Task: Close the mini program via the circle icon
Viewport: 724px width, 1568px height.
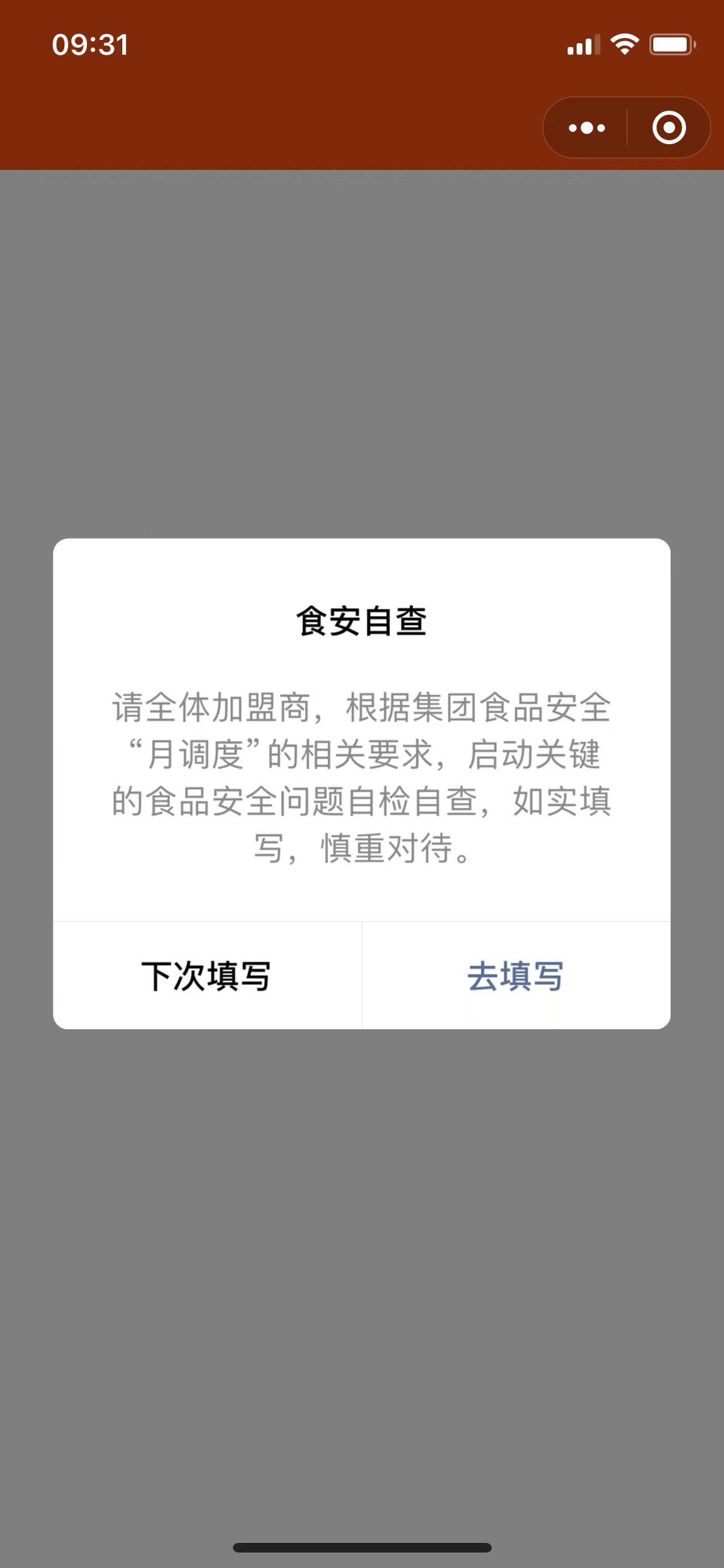Action: click(669, 127)
